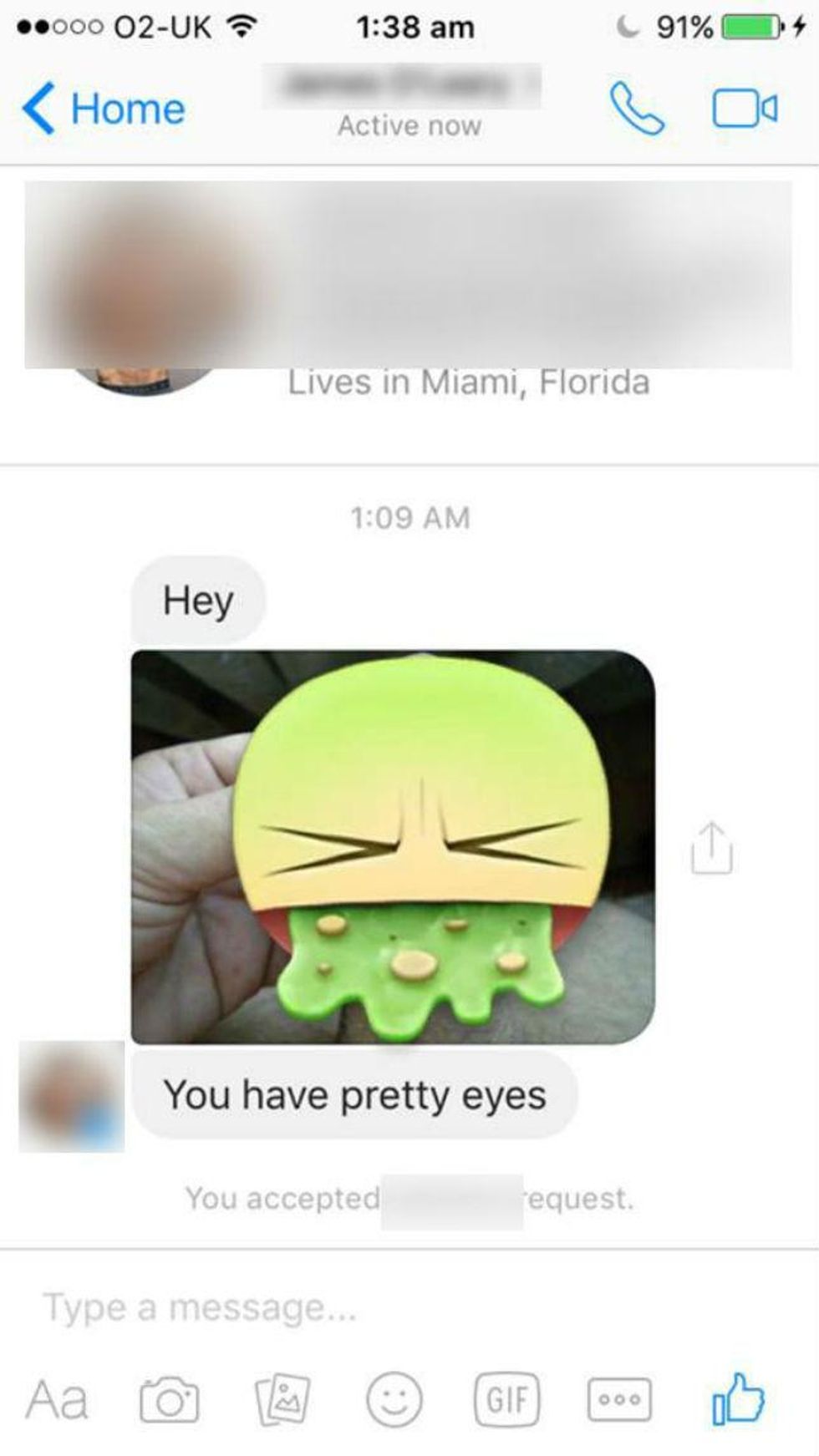This screenshot has height=1456, width=819.
Task: Open the photo gallery picker
Action: [x=282, y=1400]
